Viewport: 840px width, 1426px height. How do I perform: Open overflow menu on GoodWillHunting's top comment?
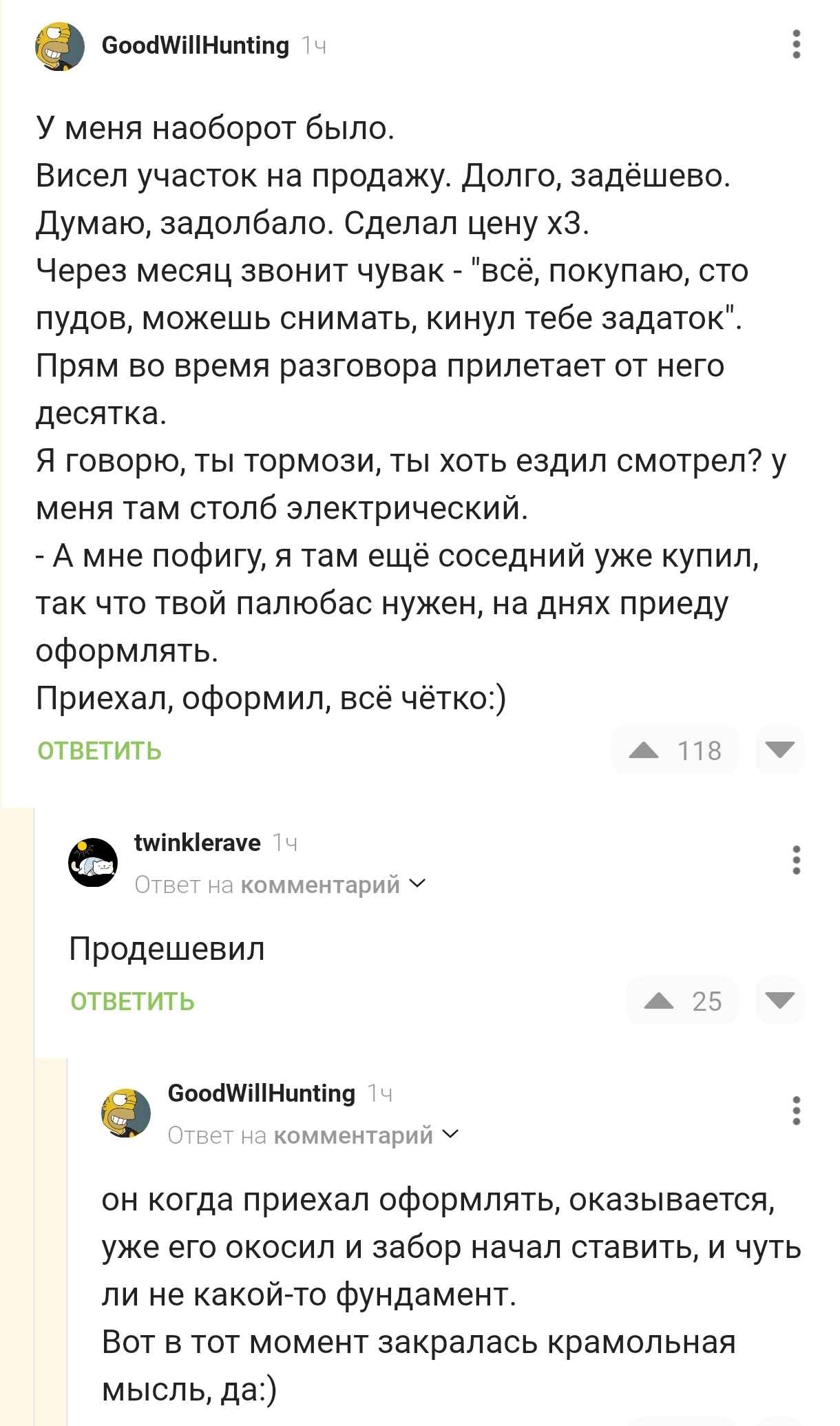pos(796,45)
